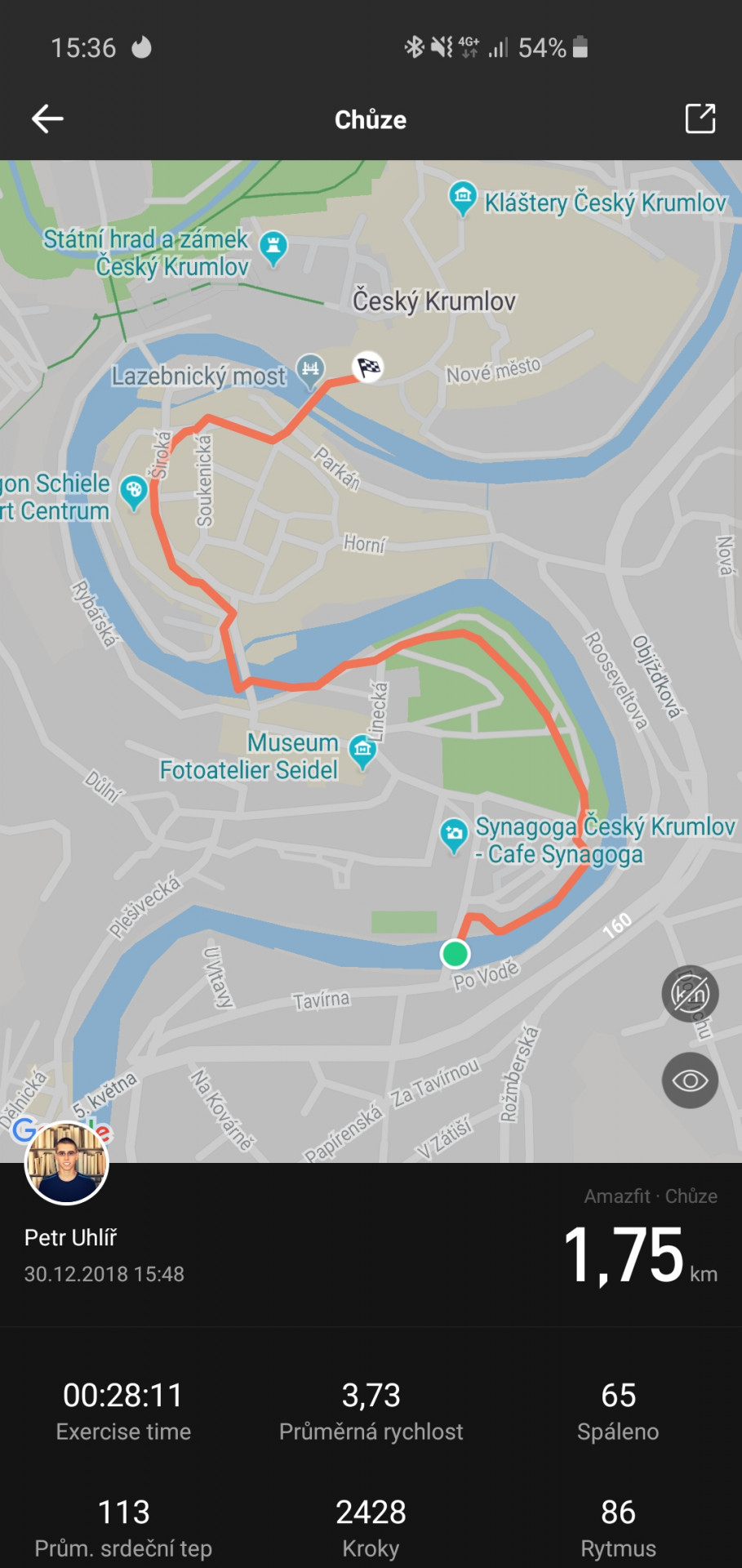Tap the Synagoga Český Krumlov map pin
Screen dimensions: 742x1568
click(x=454, y=836)
